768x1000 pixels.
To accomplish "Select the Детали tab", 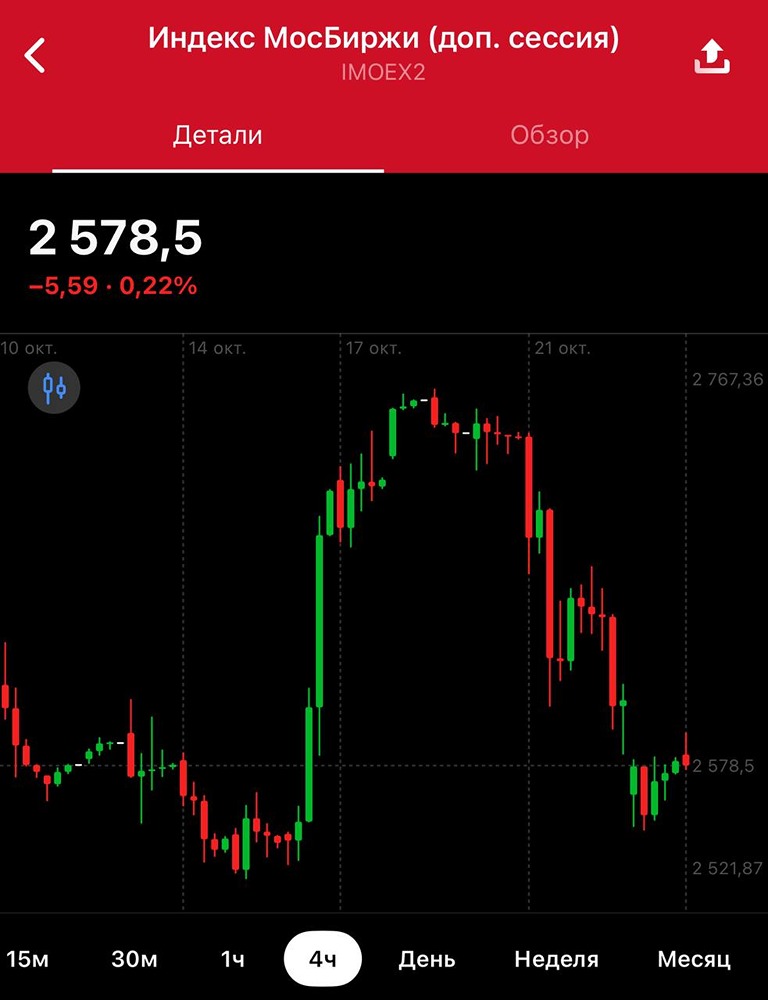I will click(x=217, y=135).
